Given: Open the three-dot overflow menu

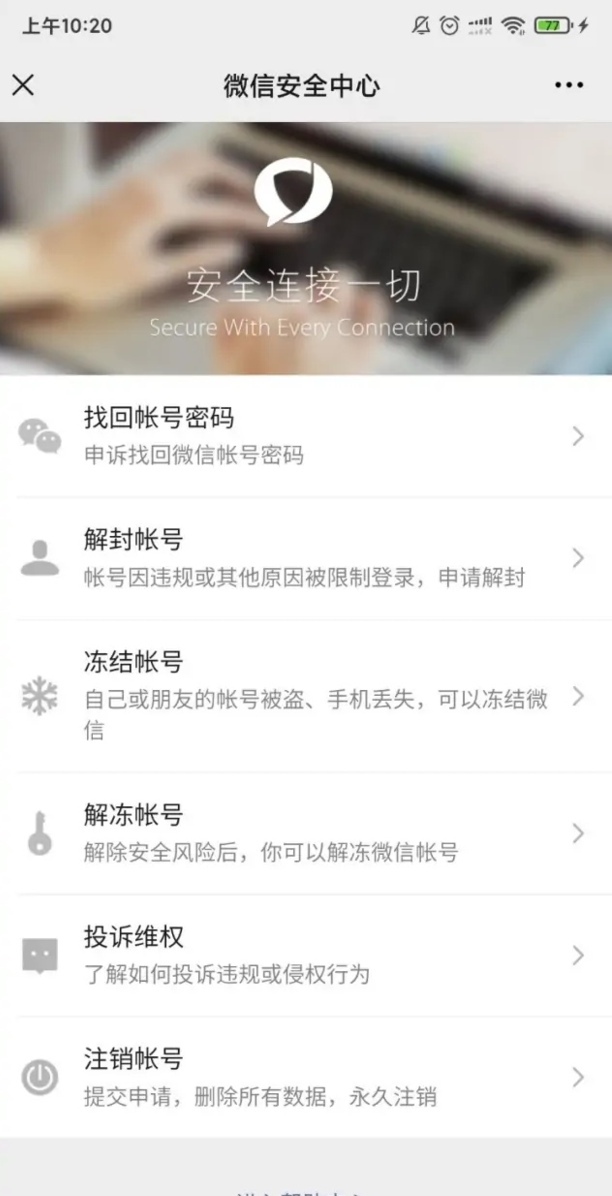Looking at the screenshot, I should (569, 85).
